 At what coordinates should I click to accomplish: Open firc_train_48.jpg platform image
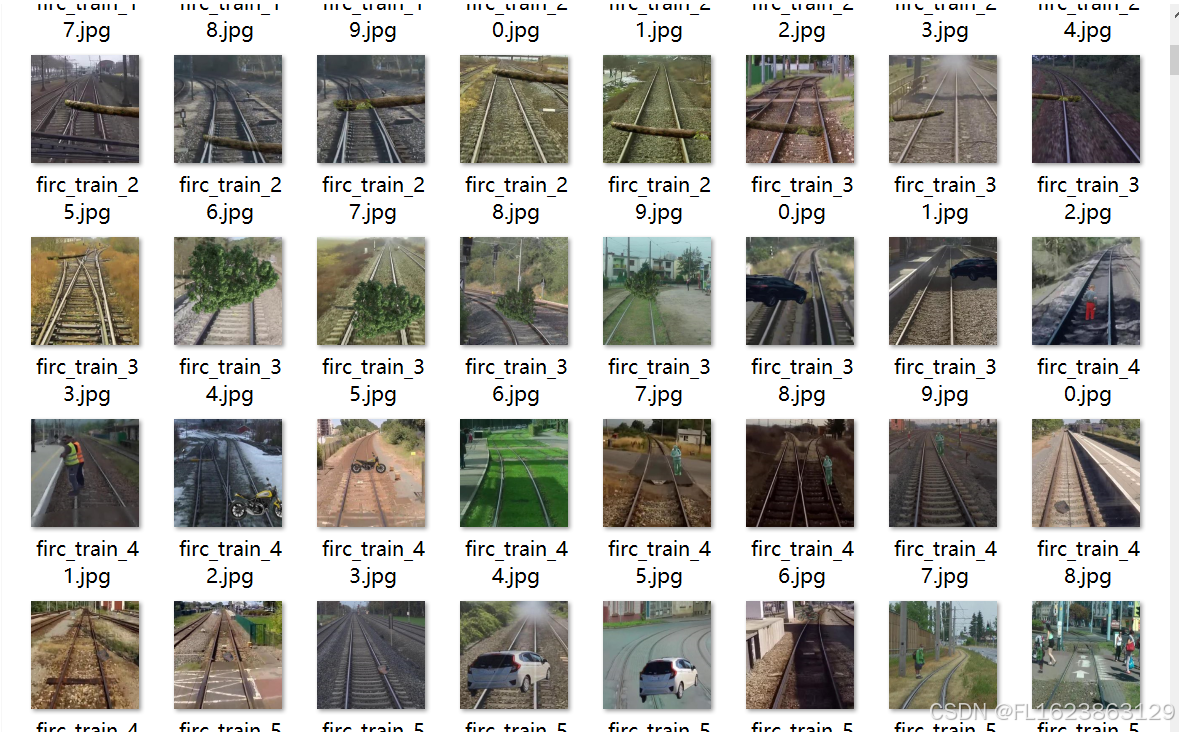1086,473
